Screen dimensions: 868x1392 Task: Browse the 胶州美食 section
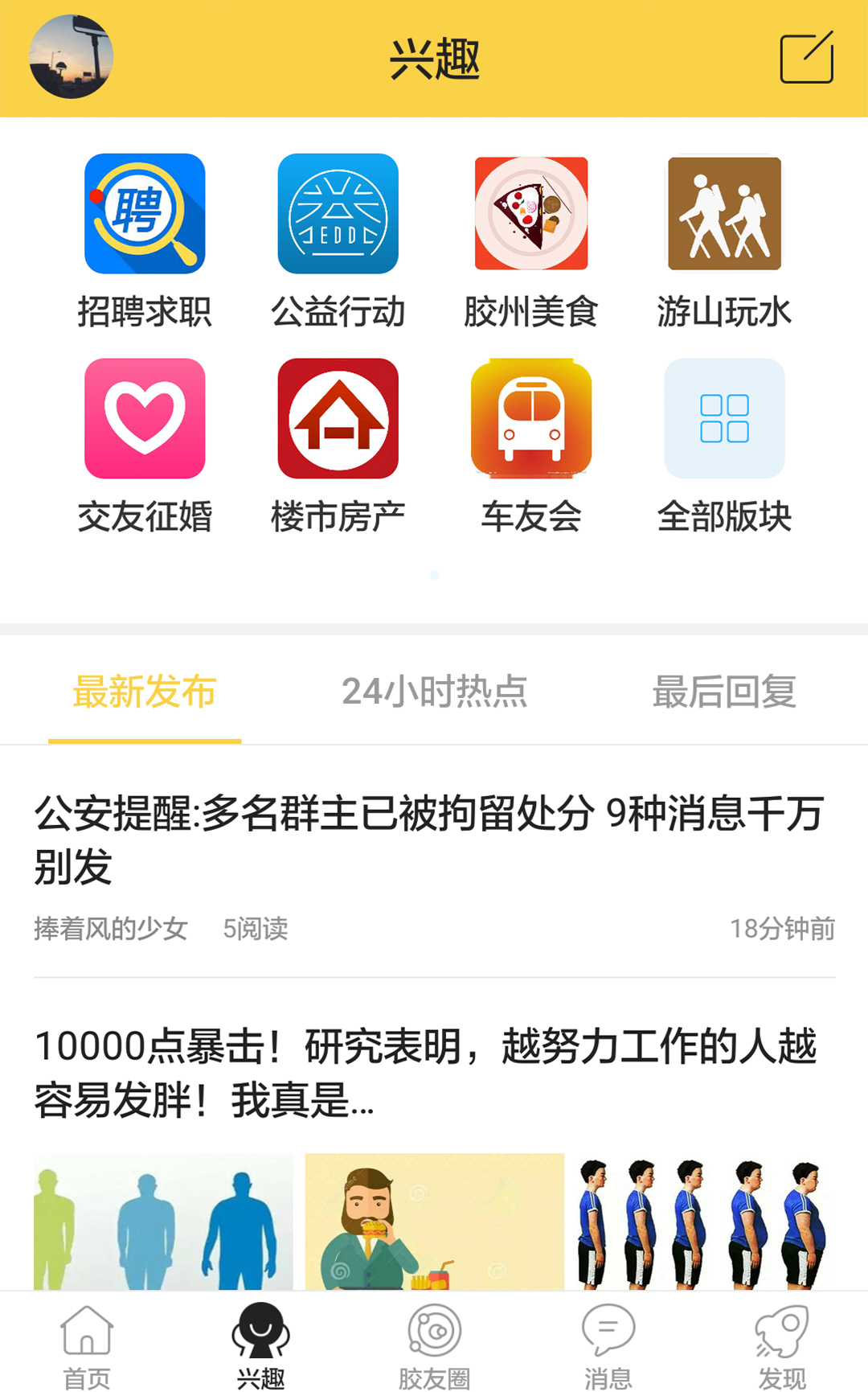(x=531, y=240)
